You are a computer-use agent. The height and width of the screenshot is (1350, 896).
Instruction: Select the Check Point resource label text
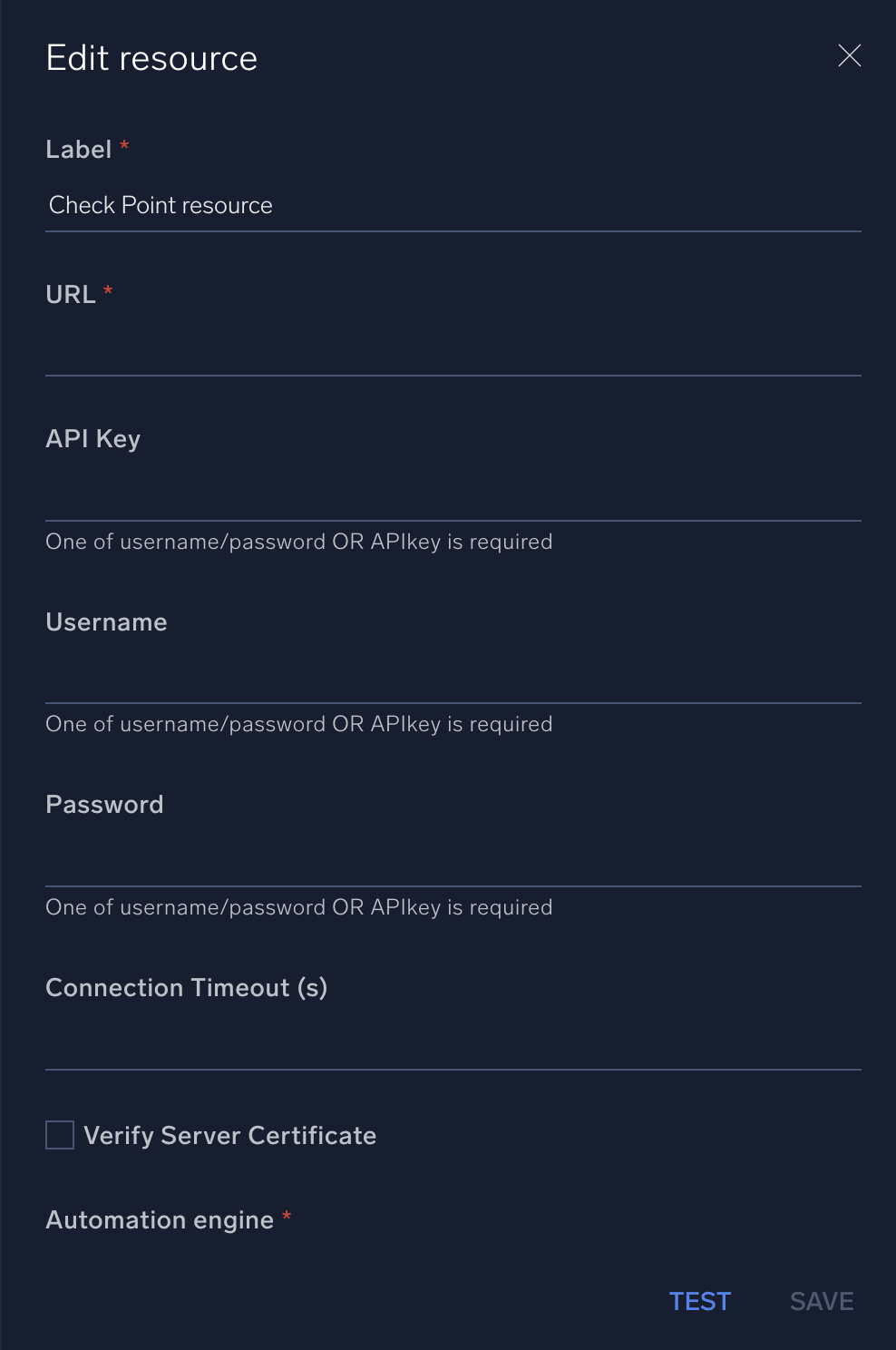(160, 204)
